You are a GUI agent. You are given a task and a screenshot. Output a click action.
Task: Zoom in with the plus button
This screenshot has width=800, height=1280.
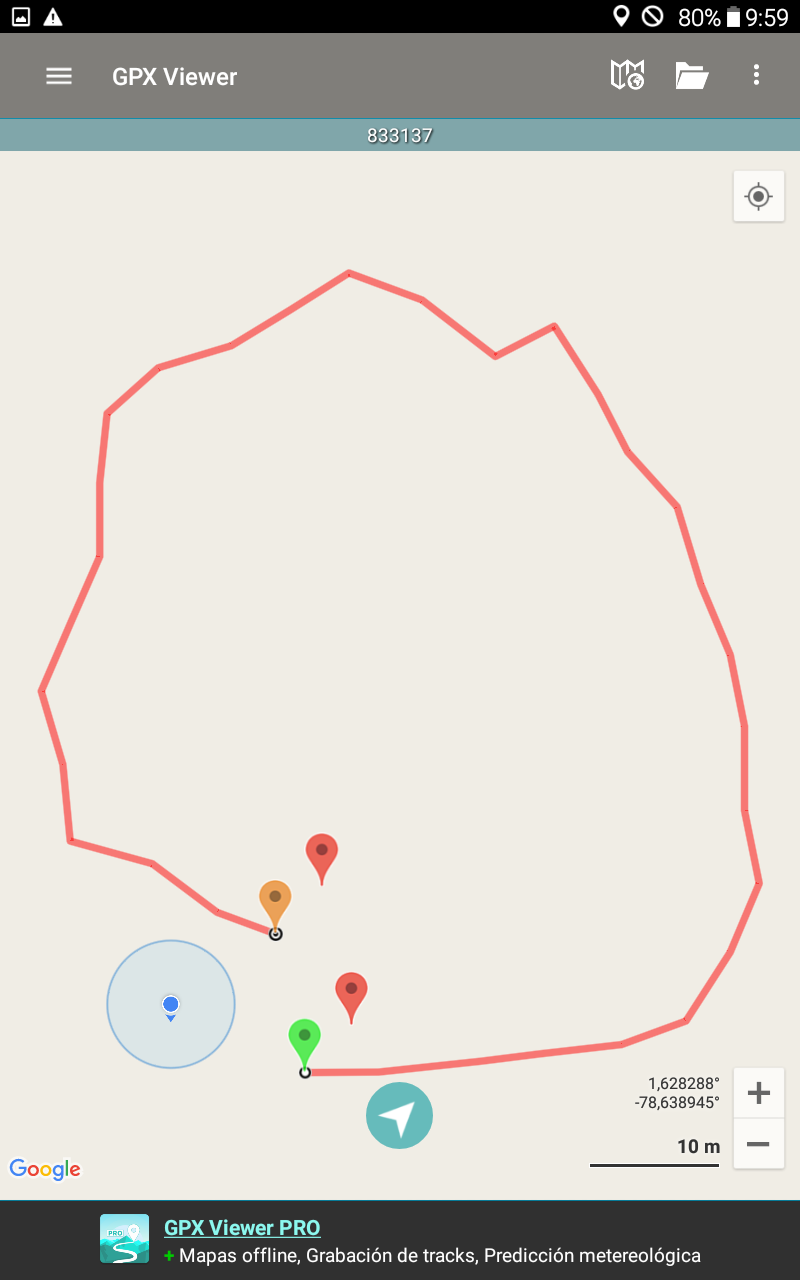[758, 1093]
